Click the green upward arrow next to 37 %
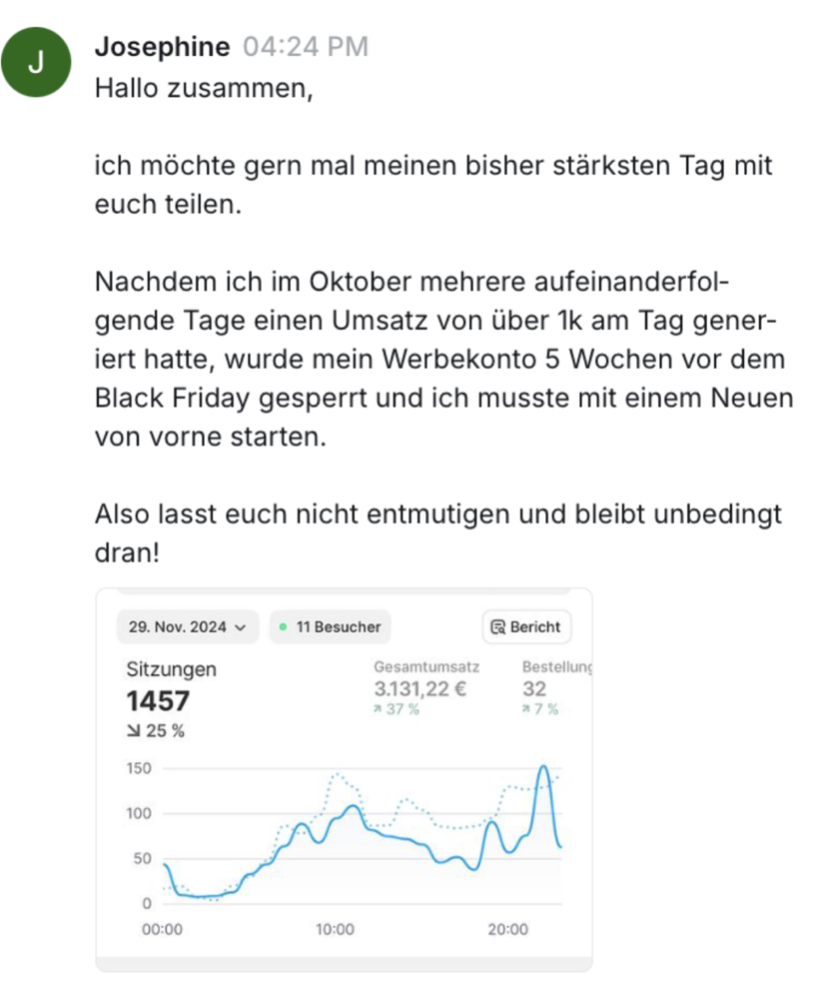Image resolution: width=816 pixels, height=990 pixels. pos(379,709)
